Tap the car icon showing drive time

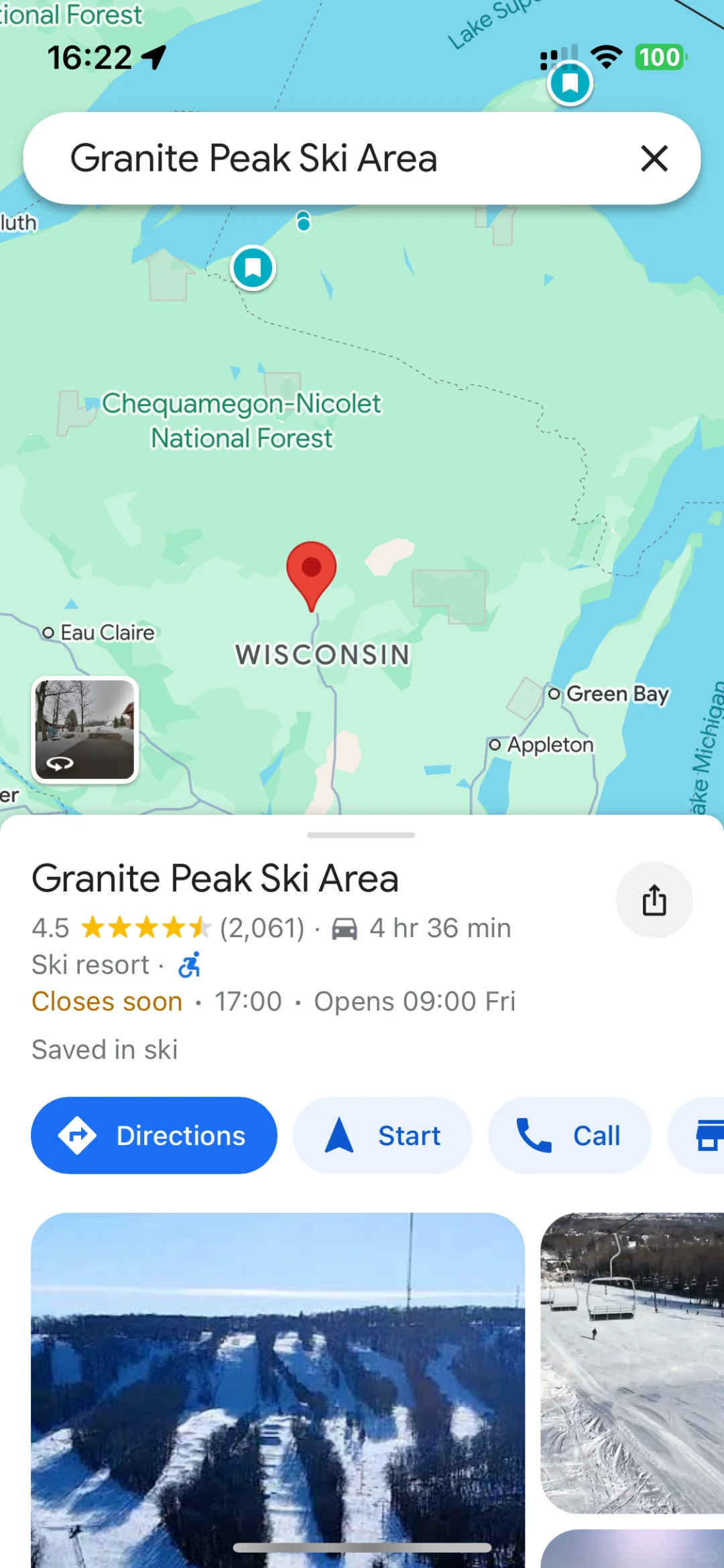pyautogui.click(x=345, y=928)
